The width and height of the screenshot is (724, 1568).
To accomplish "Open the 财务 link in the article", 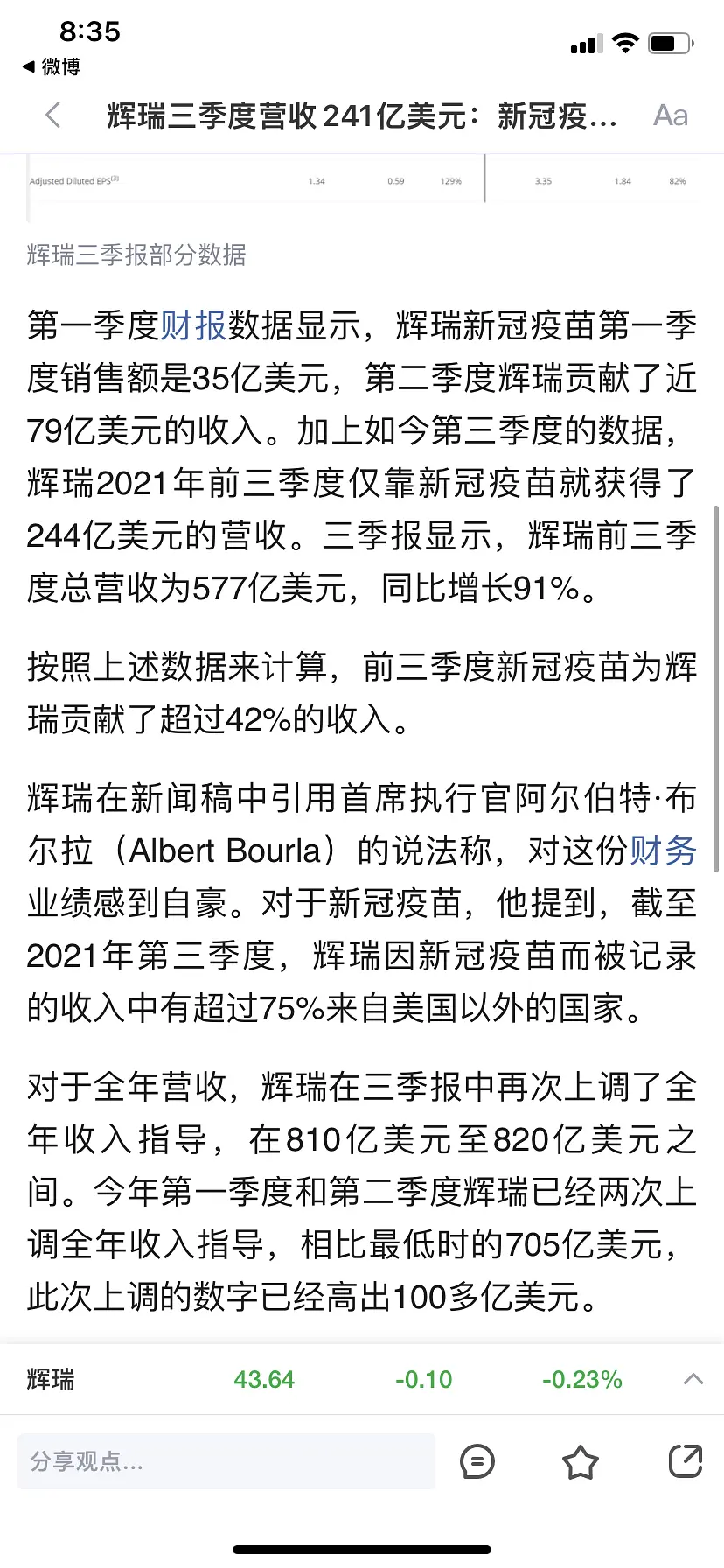I will (663, 850).
